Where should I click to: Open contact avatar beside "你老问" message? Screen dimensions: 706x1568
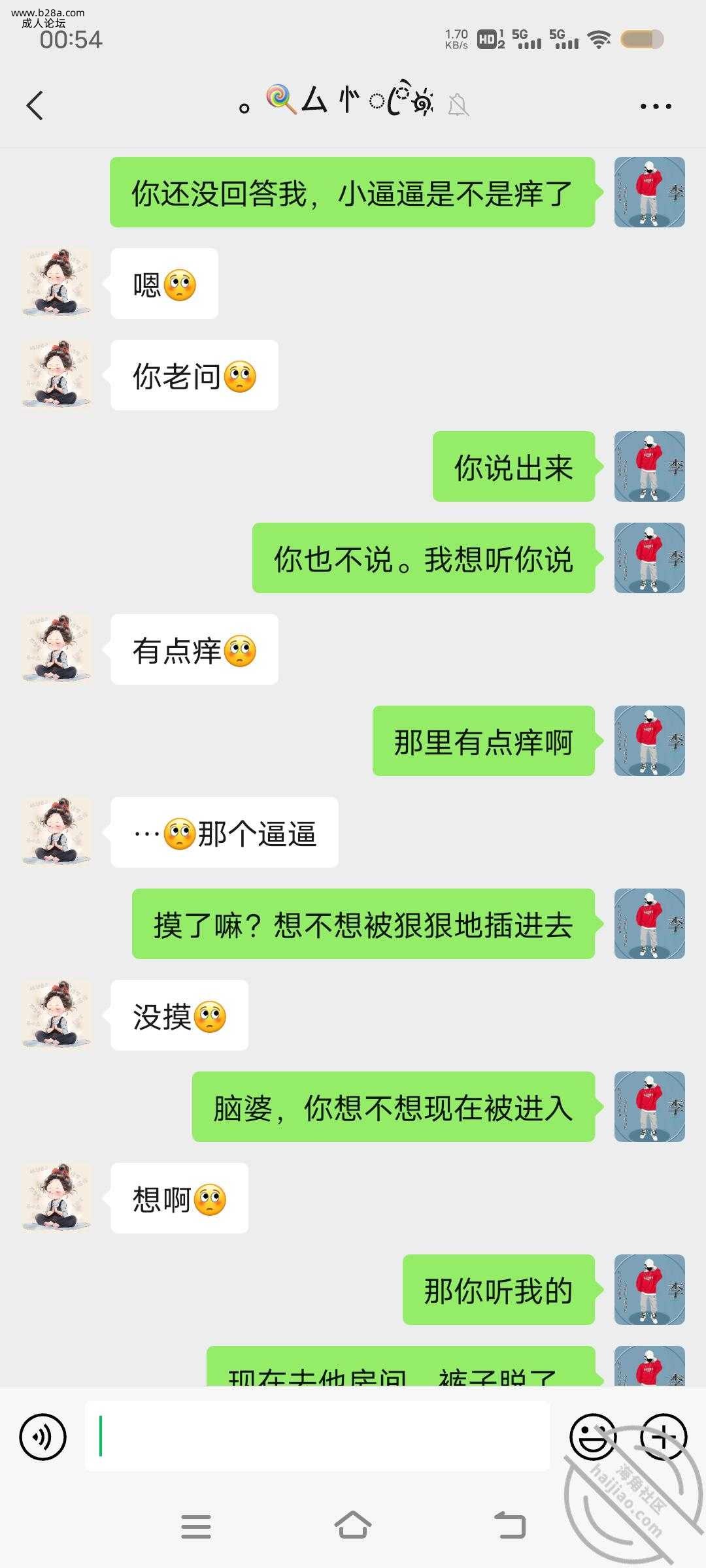point(57,374)
